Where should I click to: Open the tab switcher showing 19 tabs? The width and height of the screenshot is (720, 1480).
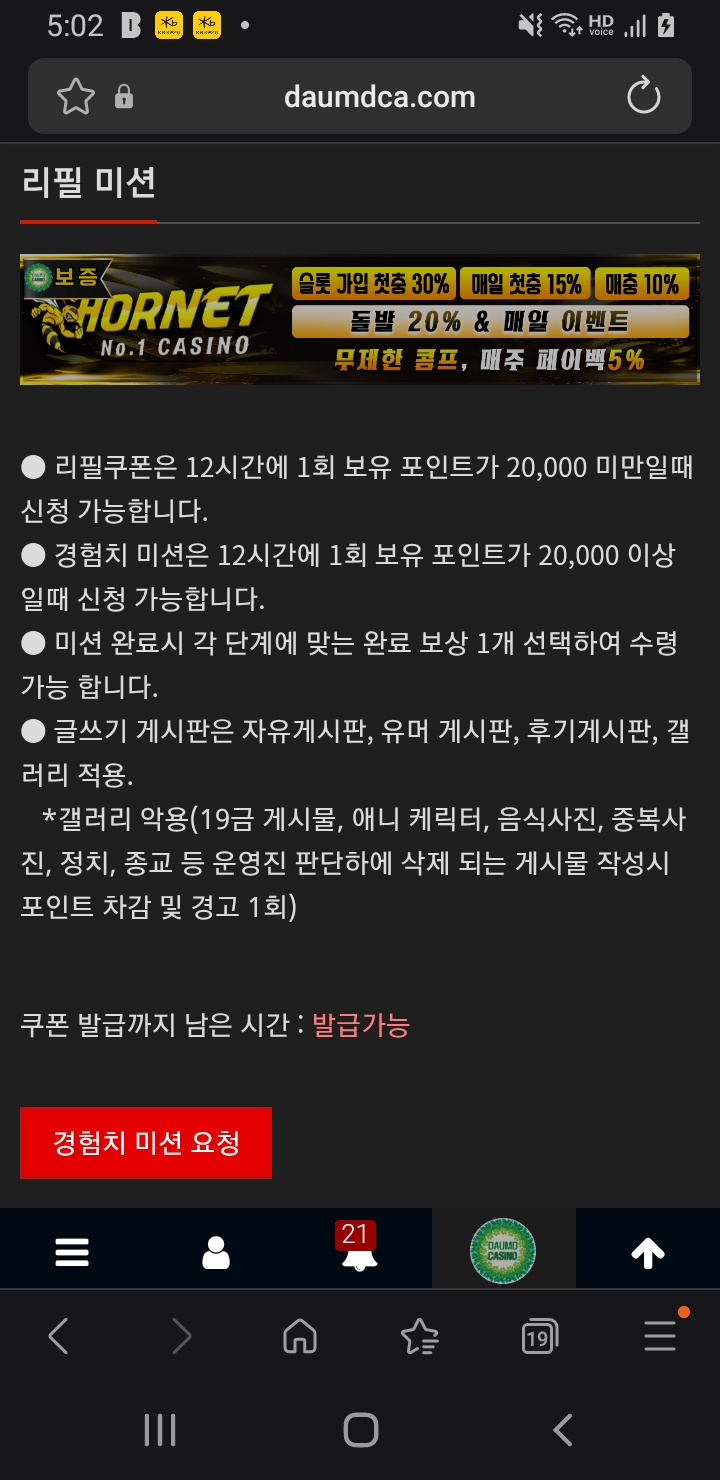[540, 1336]
